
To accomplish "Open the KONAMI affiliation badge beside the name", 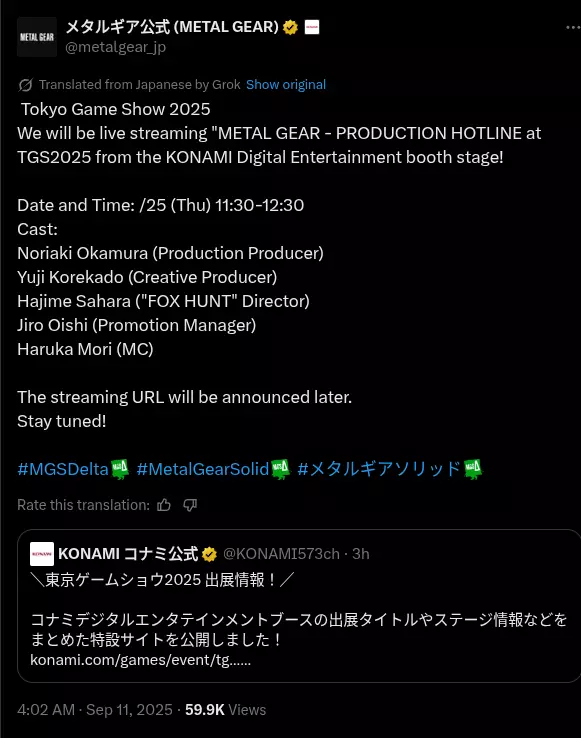I will 312,27.
